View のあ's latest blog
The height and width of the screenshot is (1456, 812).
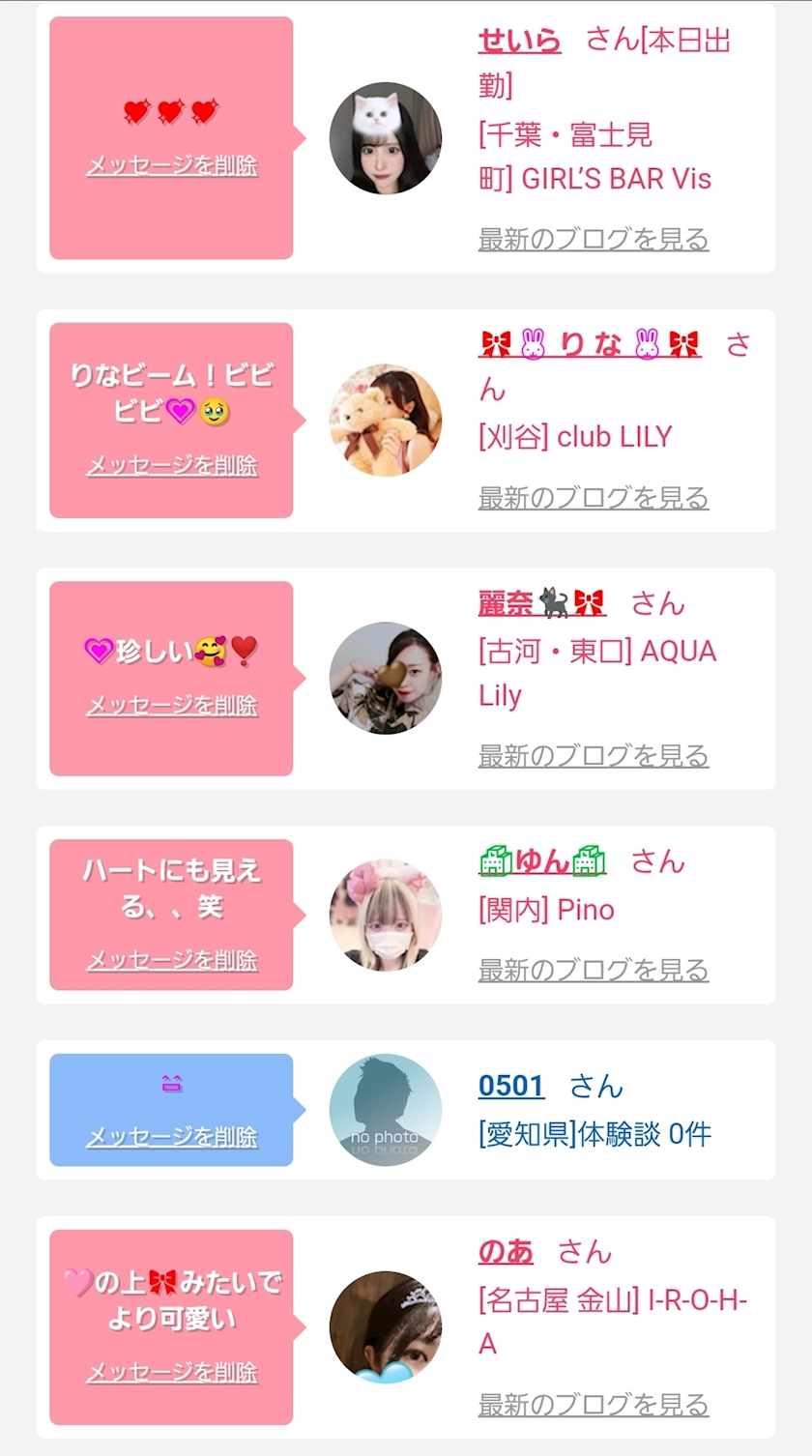pyautogui.click(x=594, y=1405)
